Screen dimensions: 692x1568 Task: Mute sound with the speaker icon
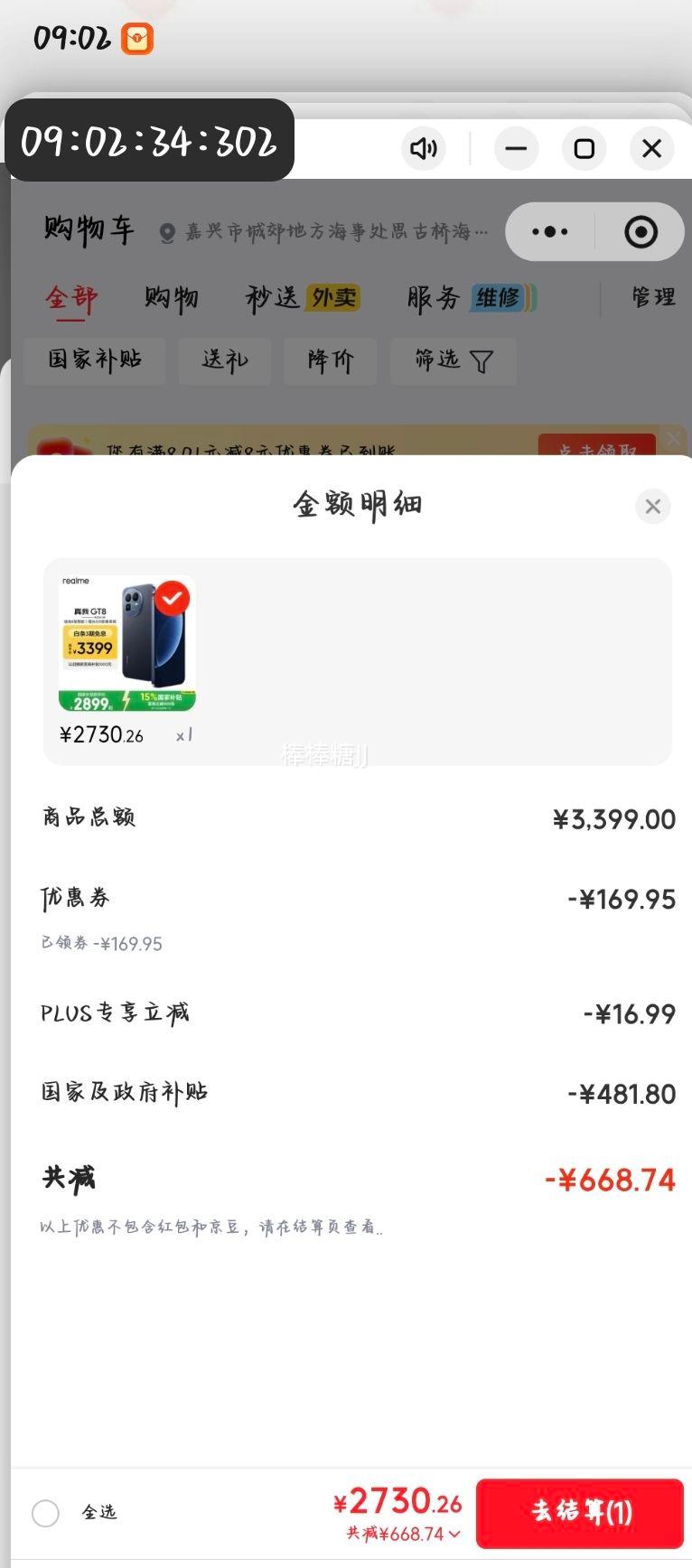point(424,149)
